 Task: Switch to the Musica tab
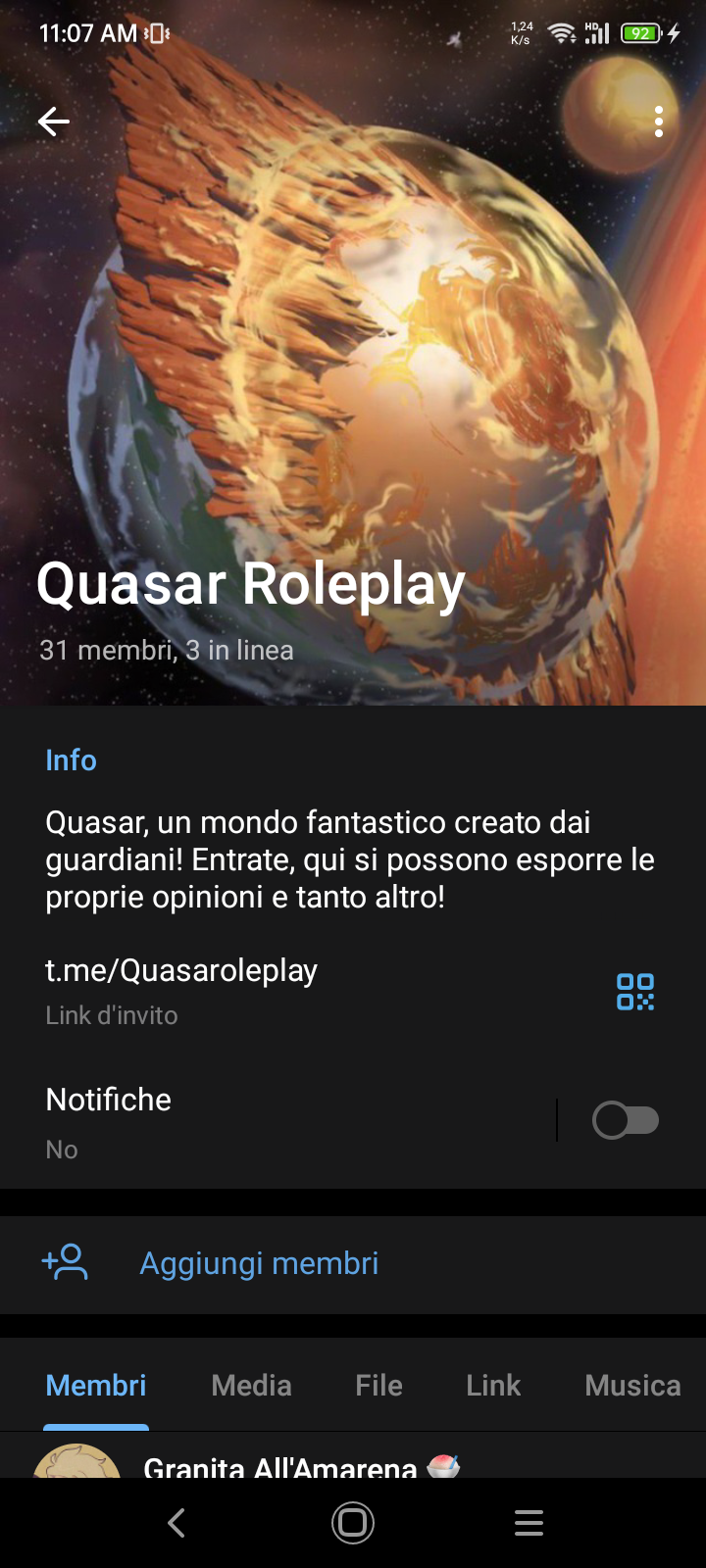coord(632,1386)
